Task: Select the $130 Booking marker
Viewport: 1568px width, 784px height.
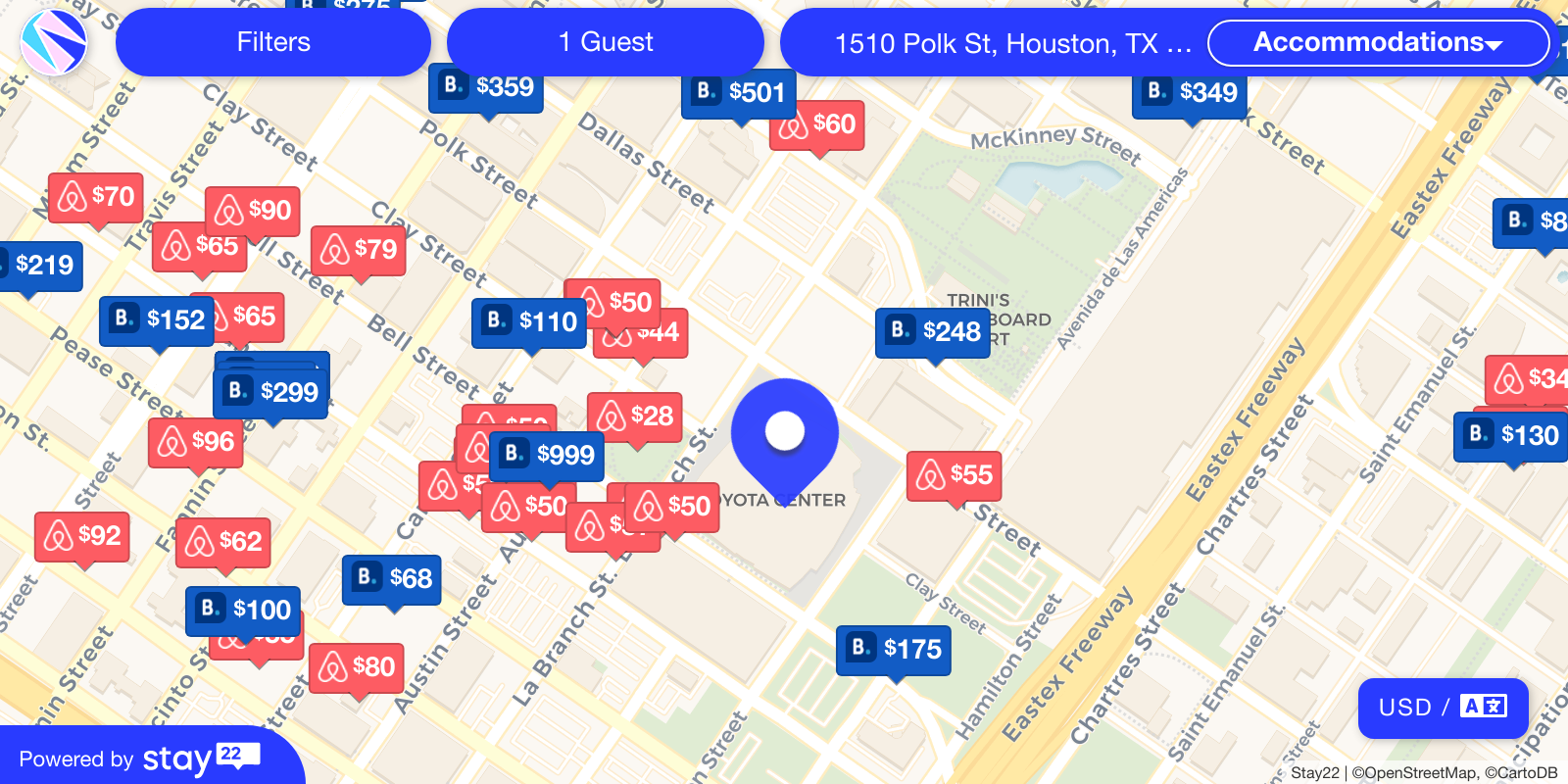Action: 1512,434
